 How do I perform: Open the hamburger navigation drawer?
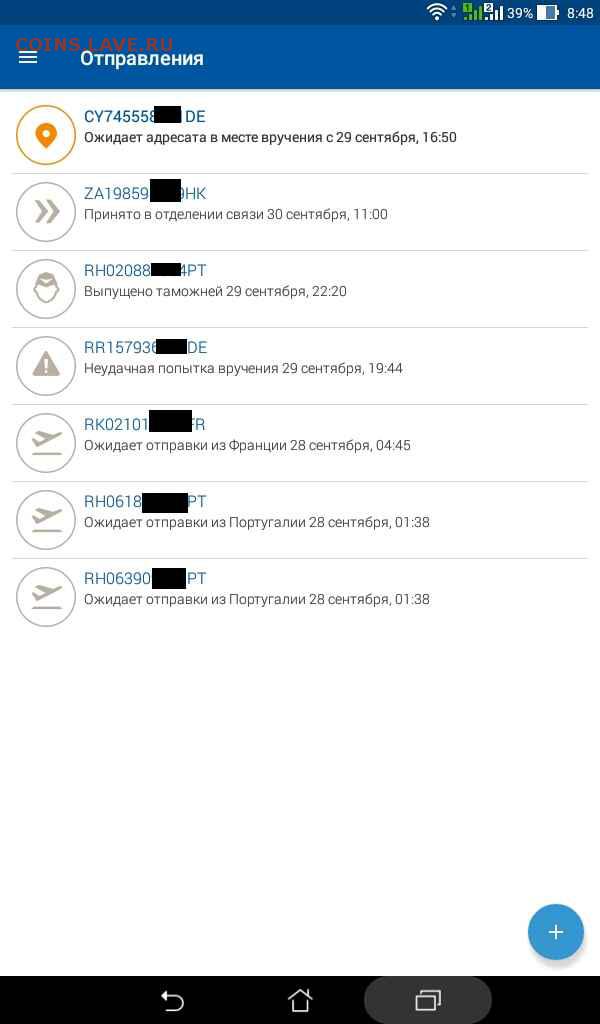28,57
